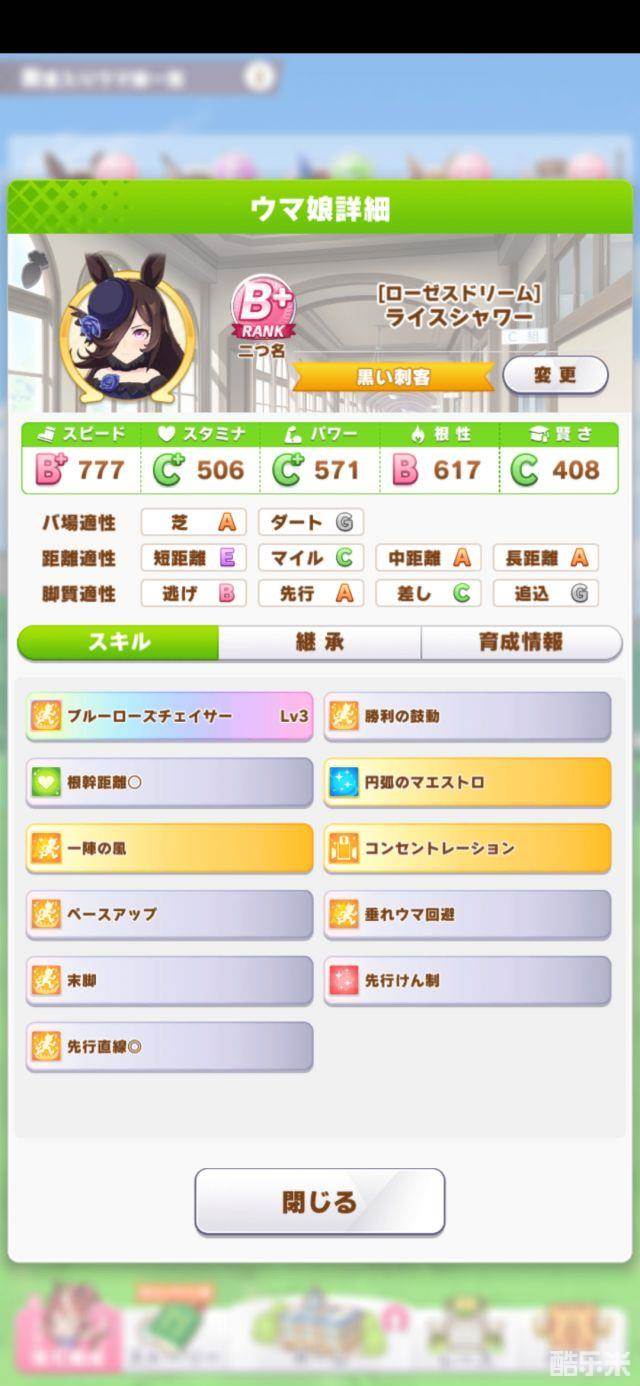Tap the 末脚 skill row
640x1386 pixels.
point(169,980)
